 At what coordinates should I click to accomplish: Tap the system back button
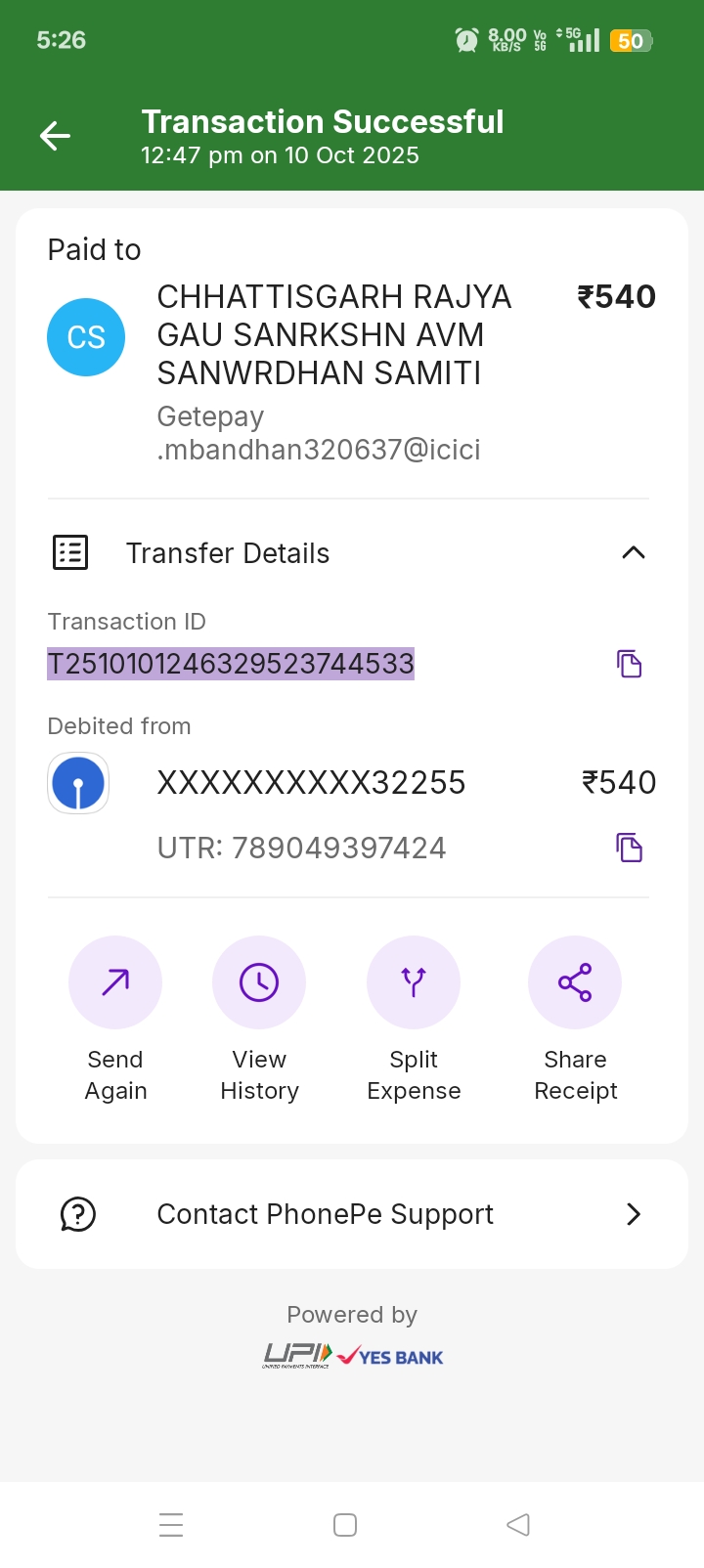pyautogui.click(x=518, y=1525)
